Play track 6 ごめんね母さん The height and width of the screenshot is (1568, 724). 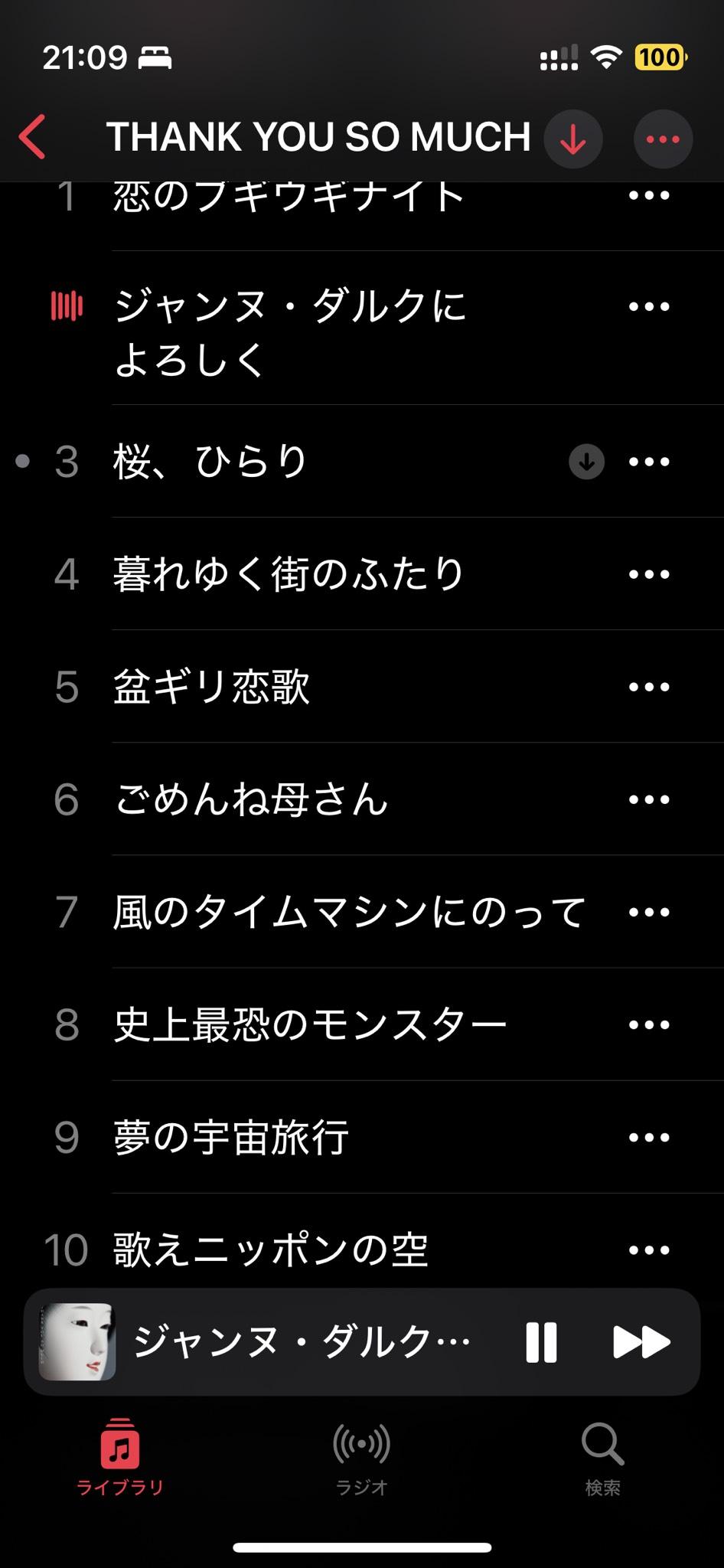(x=251, y=799)
